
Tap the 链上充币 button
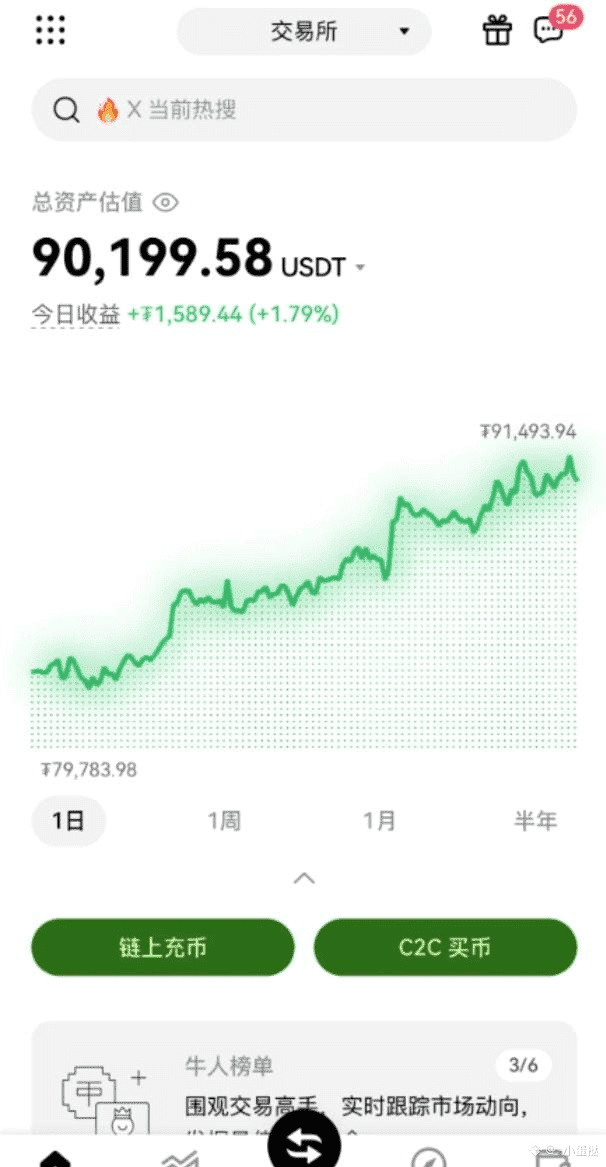coord(163,947)
